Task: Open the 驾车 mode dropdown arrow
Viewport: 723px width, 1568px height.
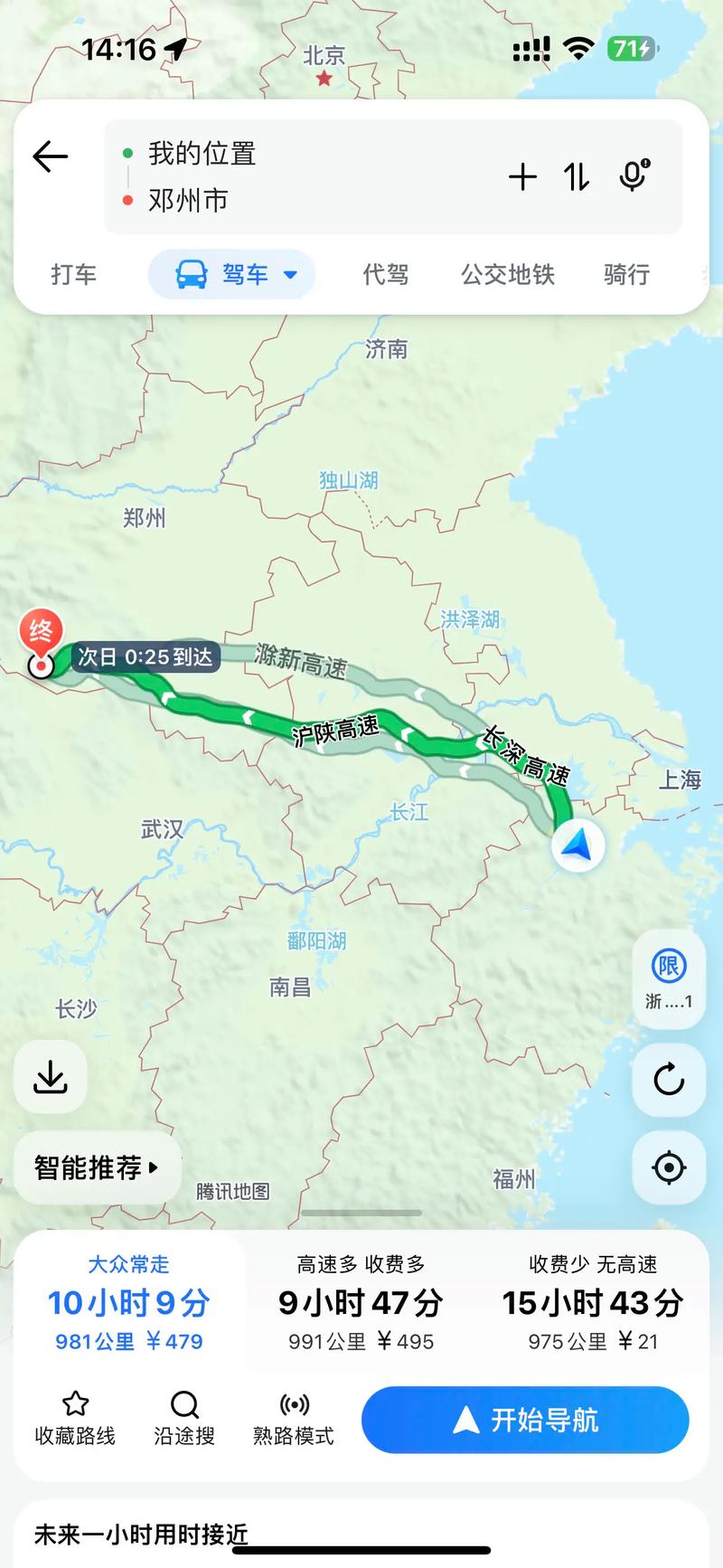Action: (x=289, y=274)
